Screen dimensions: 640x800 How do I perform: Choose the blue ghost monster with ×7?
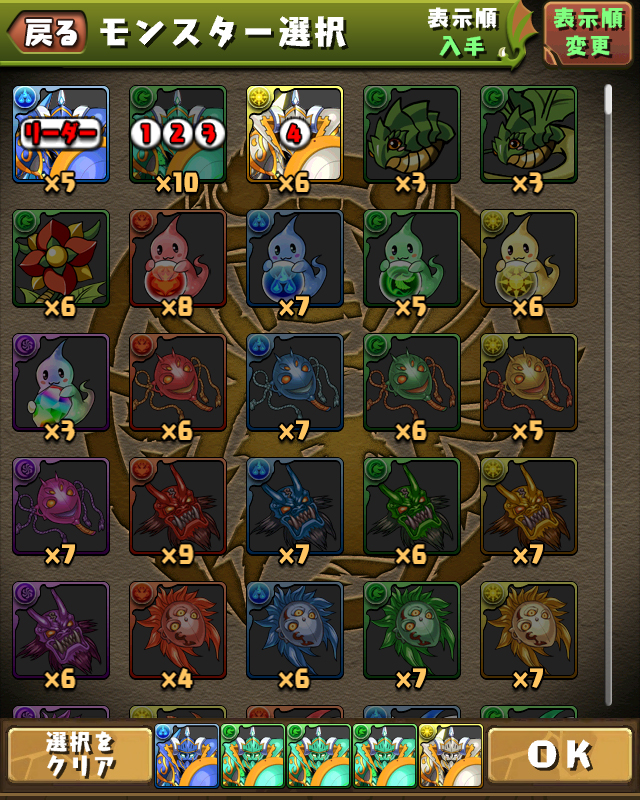(295, 258)
